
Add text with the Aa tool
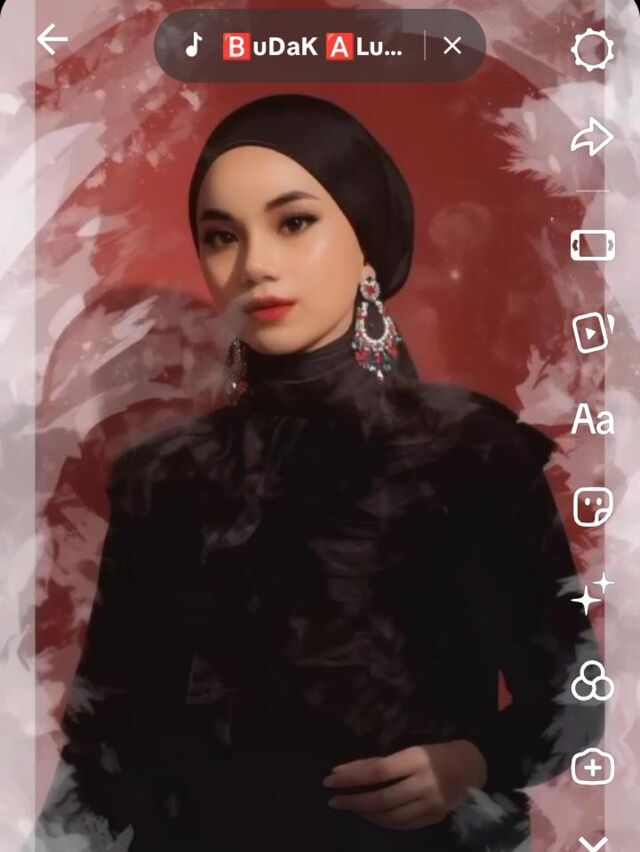pyautogui.click(x=592, y=421)
